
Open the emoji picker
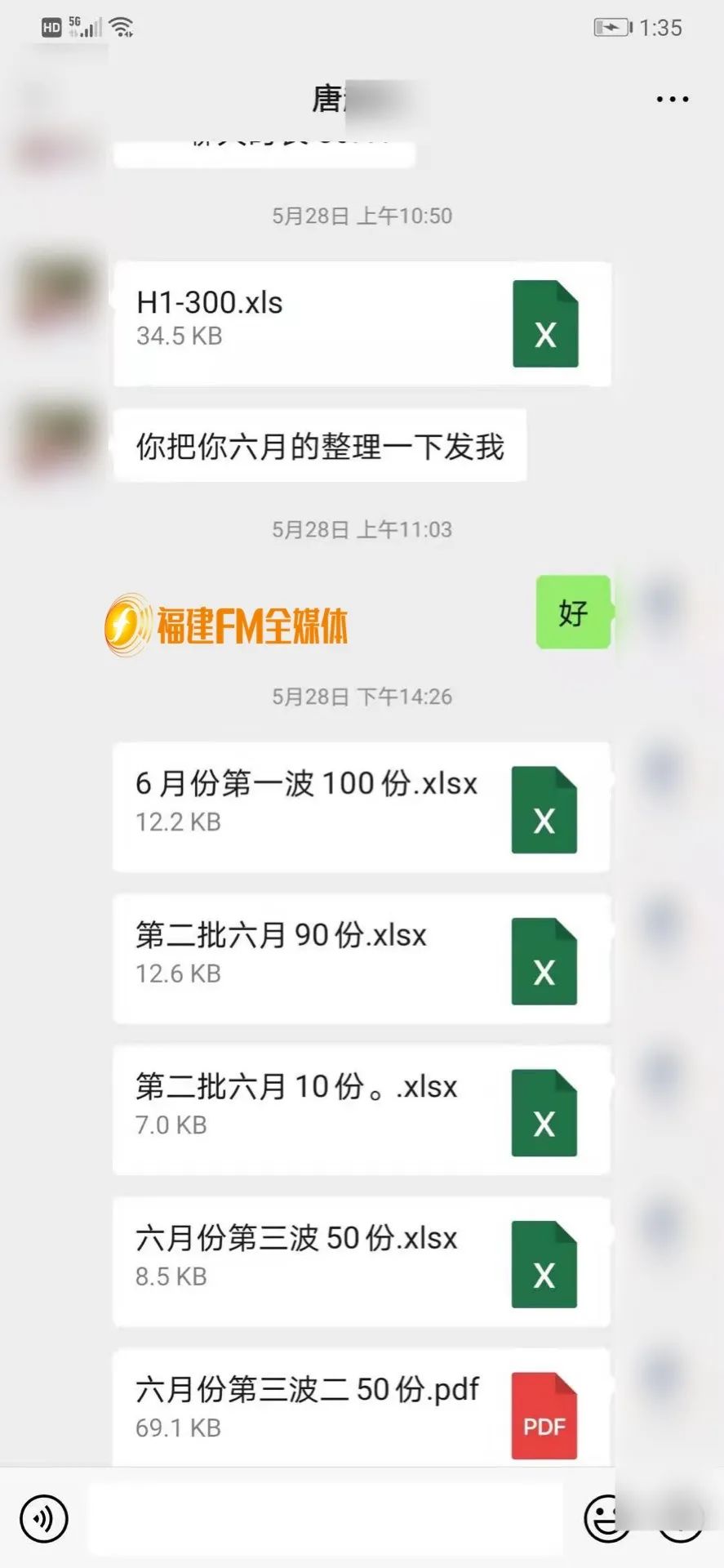click(605, 1518)
